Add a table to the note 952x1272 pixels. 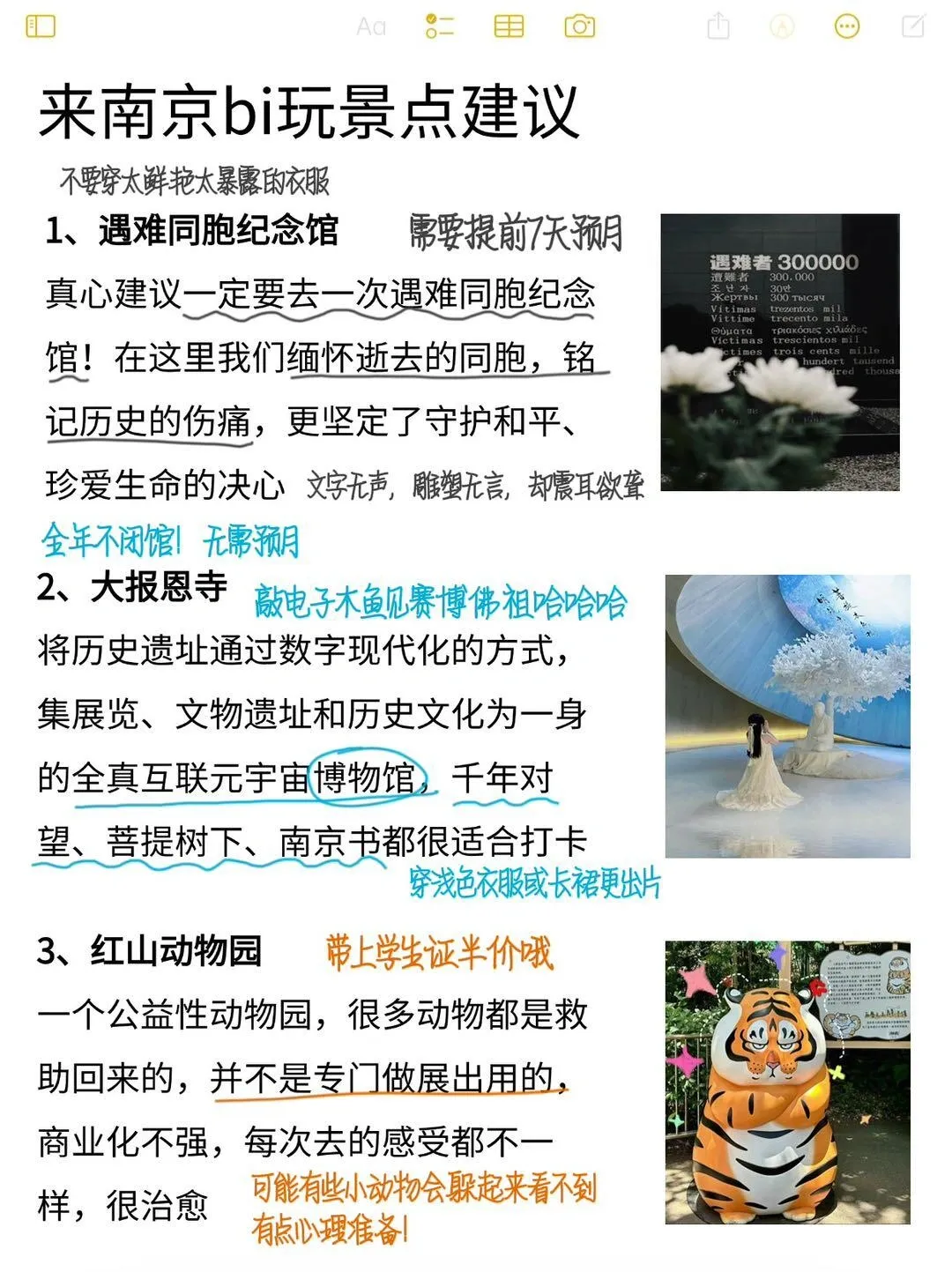[x=509, y=26]
